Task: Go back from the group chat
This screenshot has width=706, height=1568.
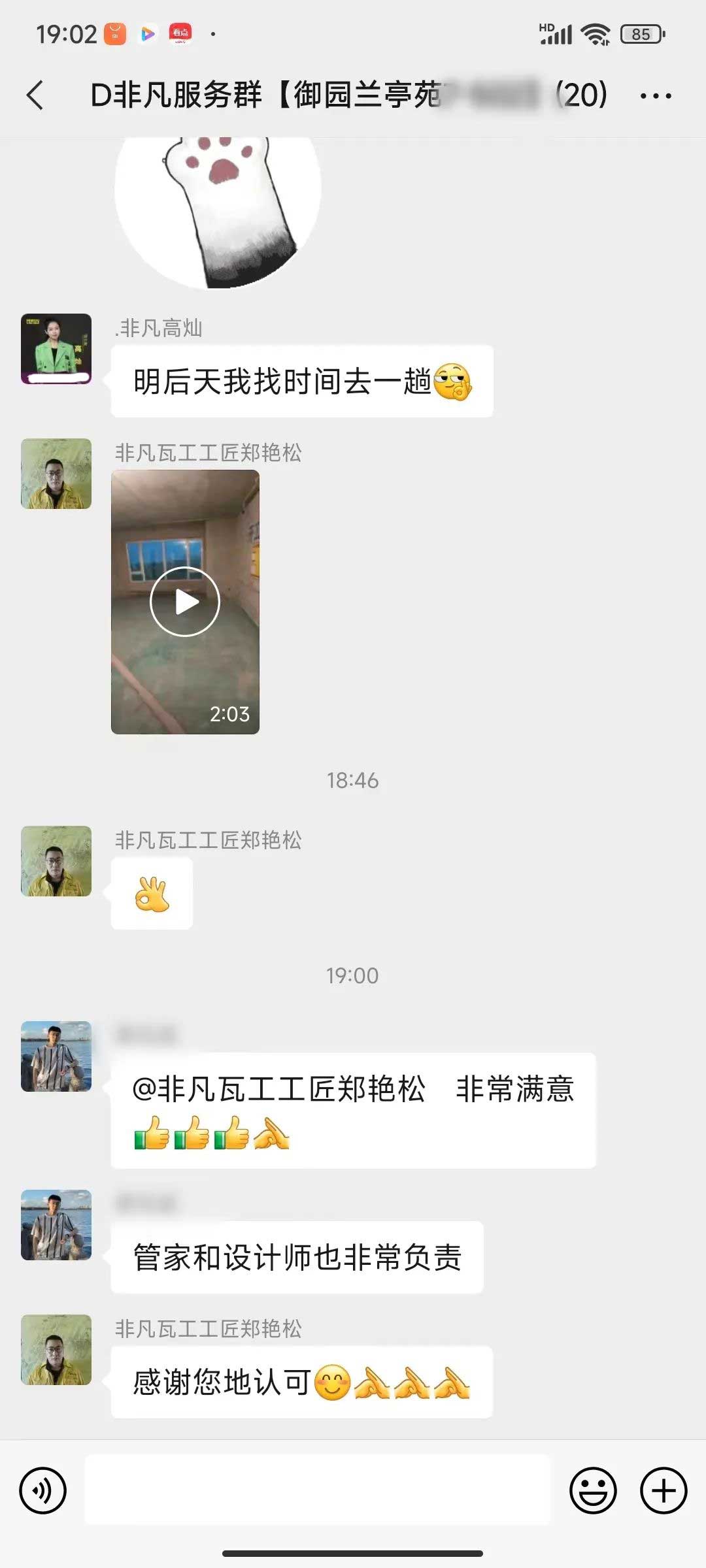Action: pyautogui.click(x=36, y=95)
